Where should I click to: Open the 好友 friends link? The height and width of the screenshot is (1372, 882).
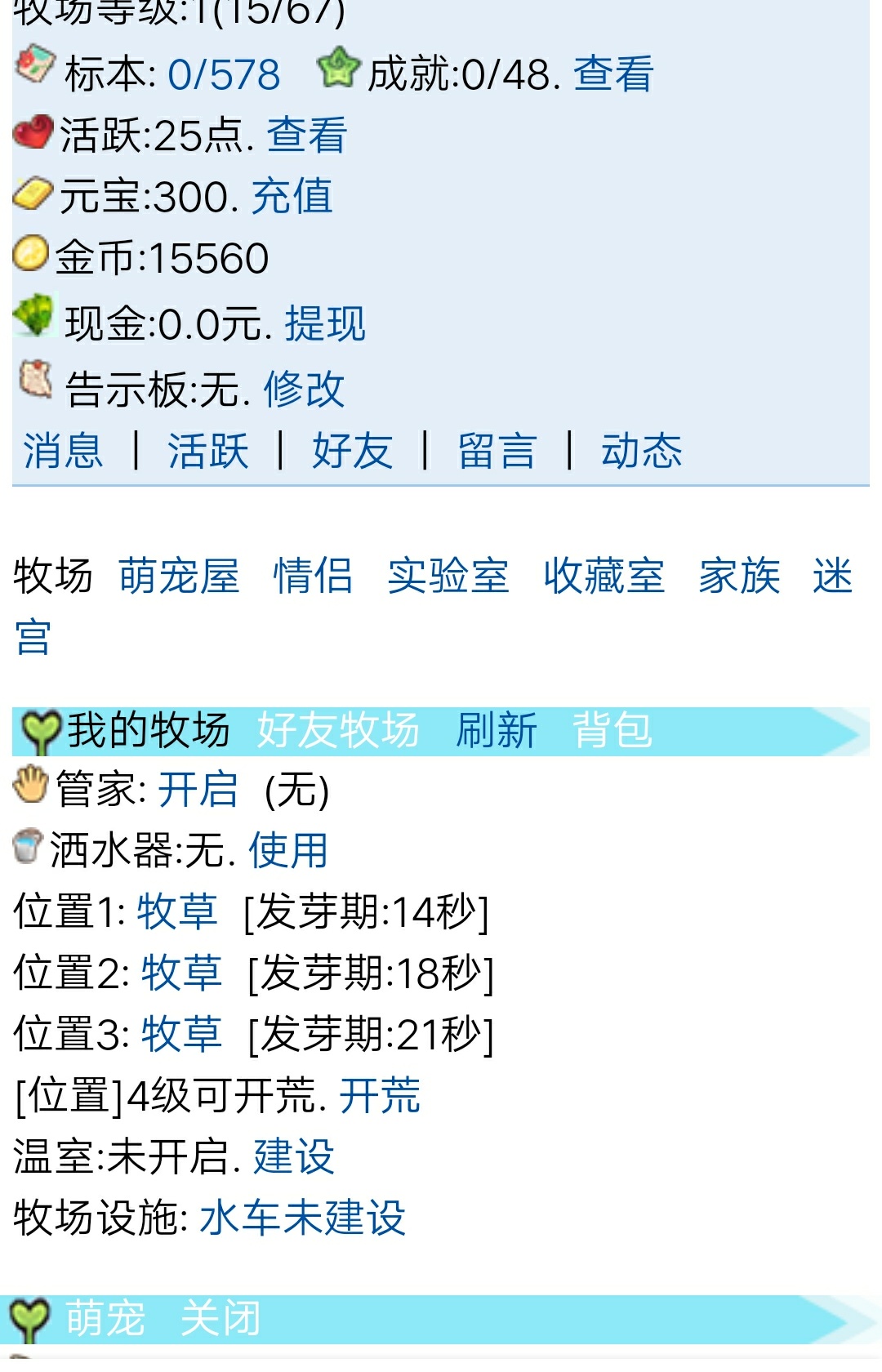point(352,451)
